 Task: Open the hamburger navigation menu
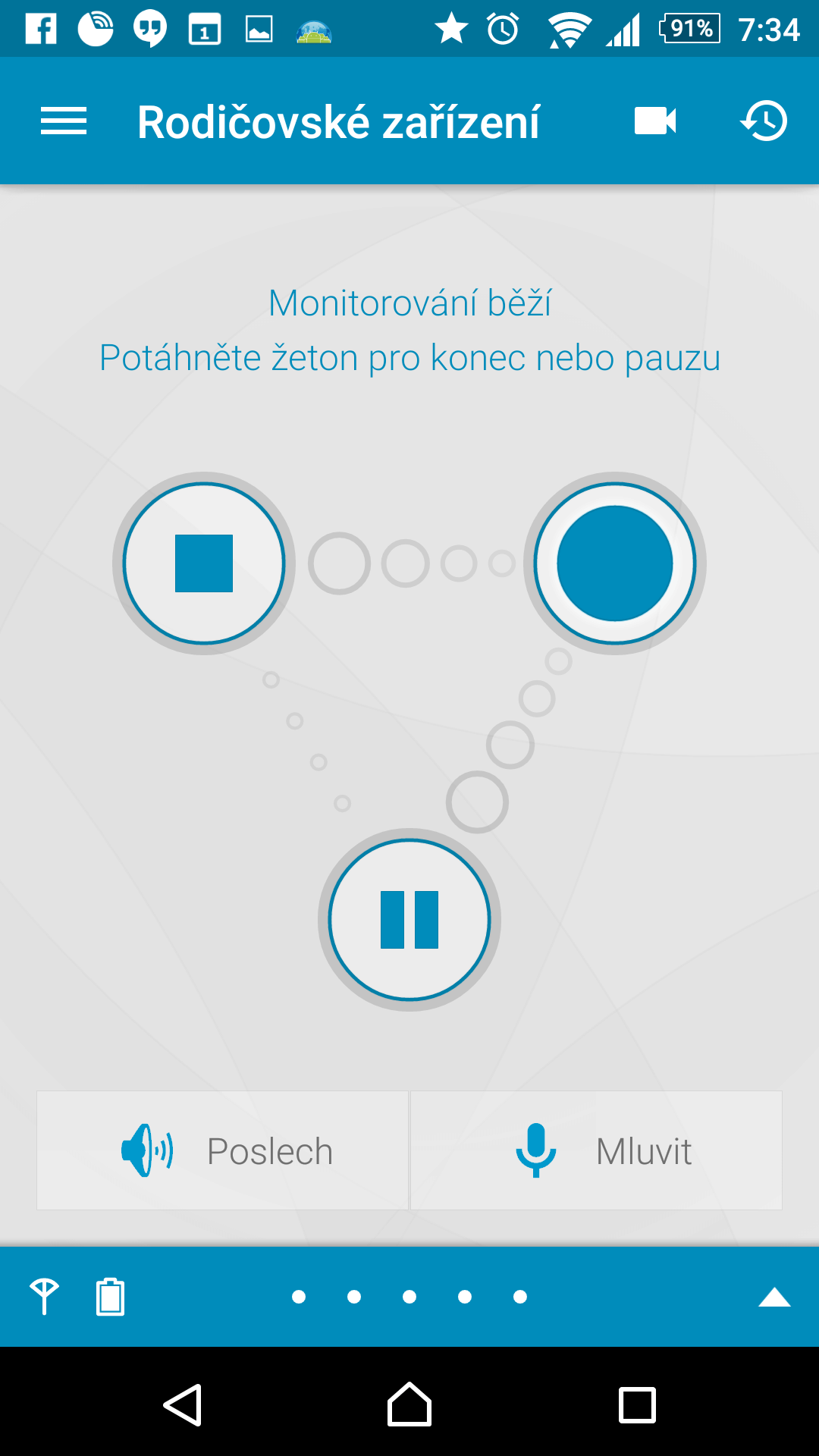point(64,121)
